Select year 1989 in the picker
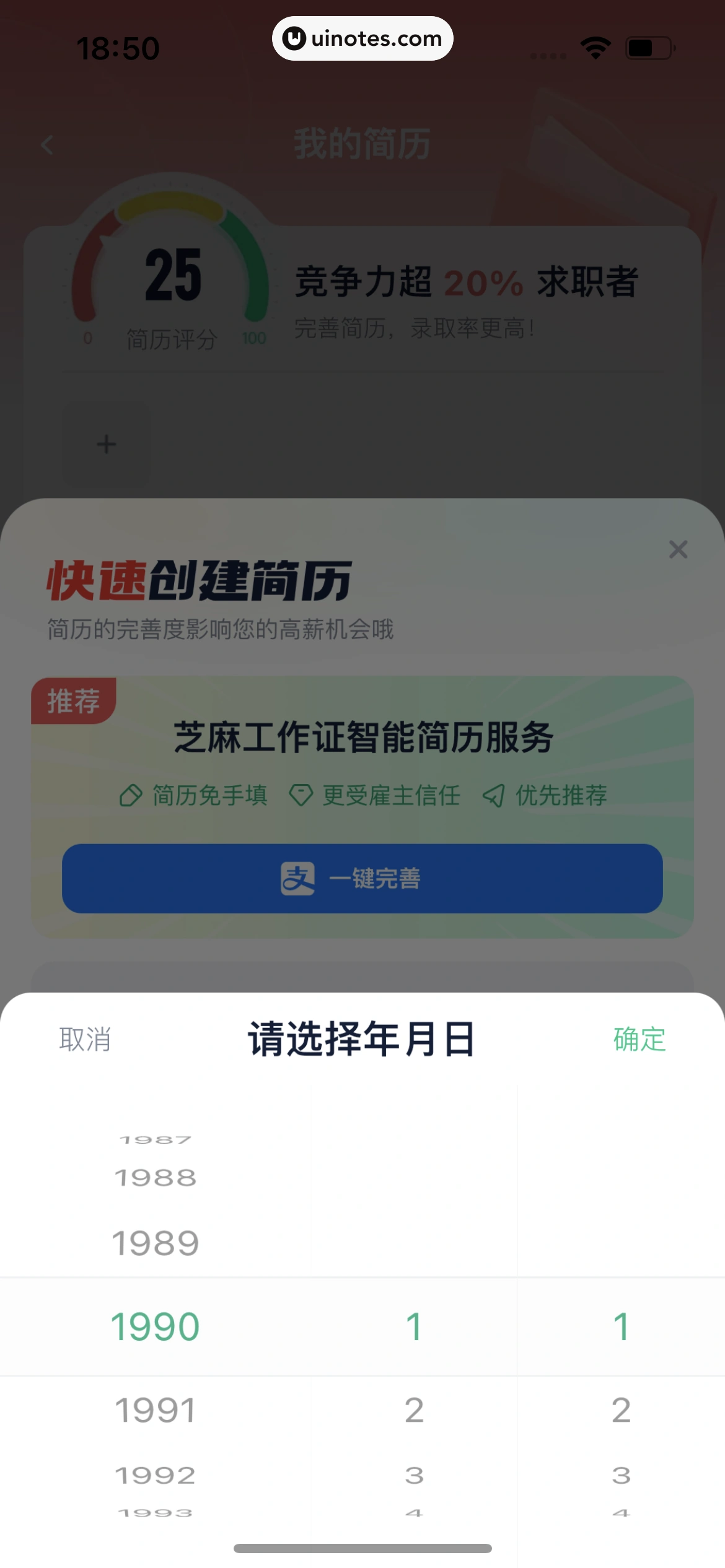This screenshot has width=725, height=1568. pos(156,1243)
